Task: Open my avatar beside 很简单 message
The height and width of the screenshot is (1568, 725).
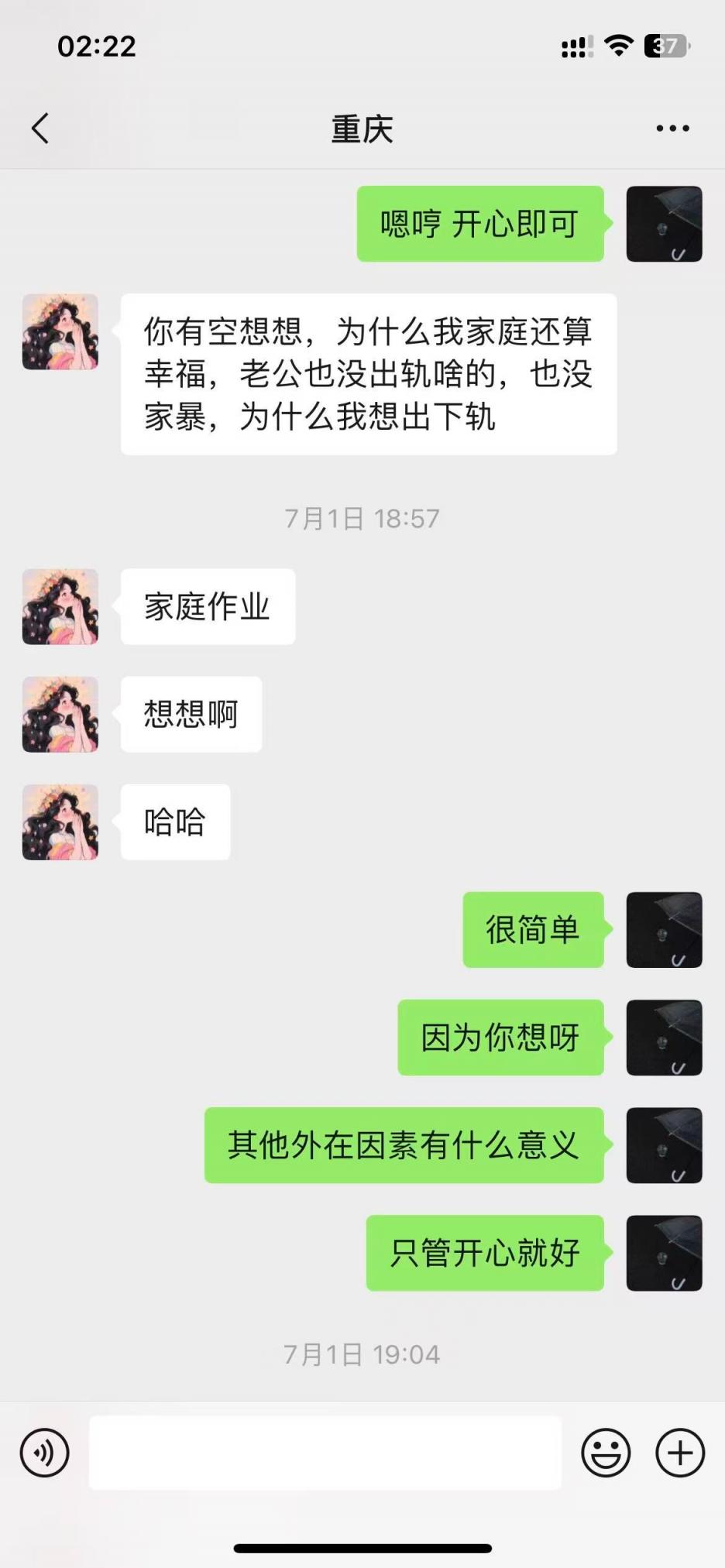Action: pos(664,930)
